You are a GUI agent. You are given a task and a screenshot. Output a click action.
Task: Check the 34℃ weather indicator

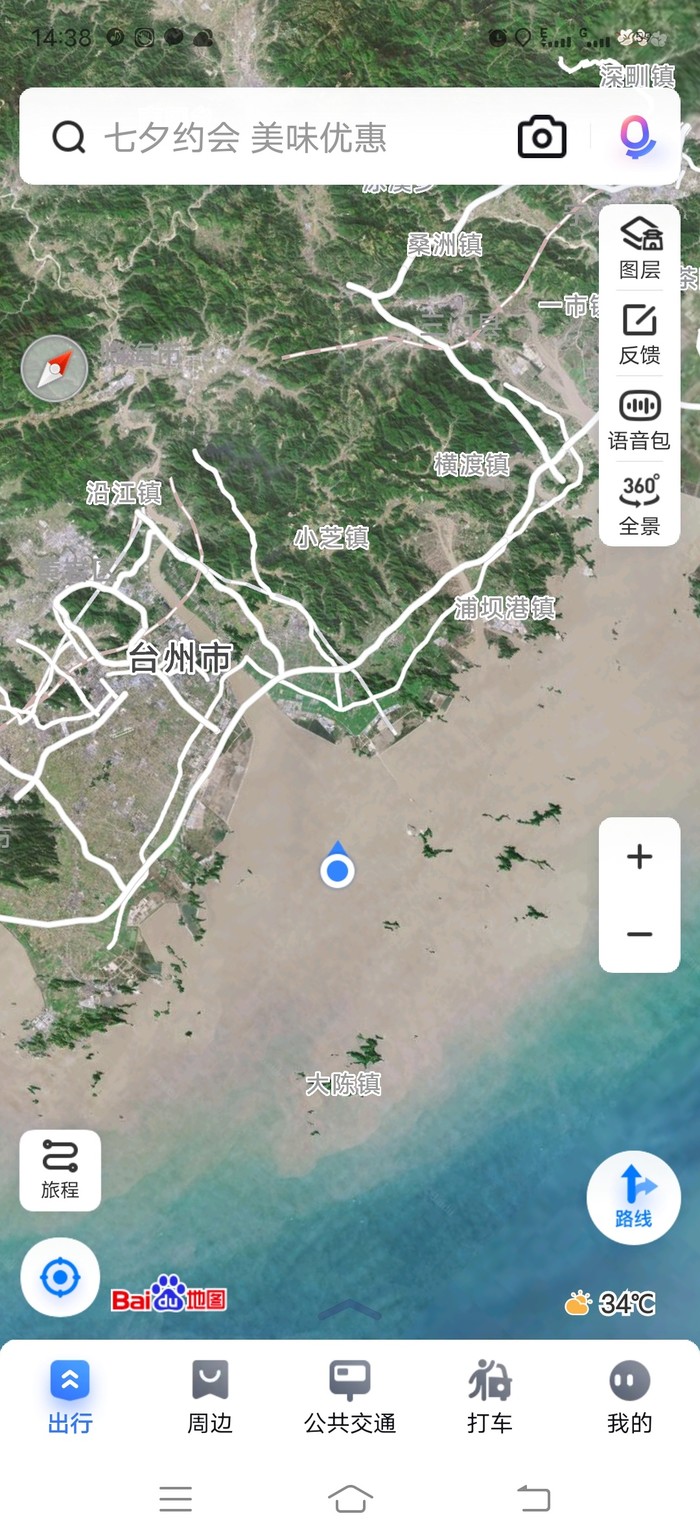pos(611,1304)
